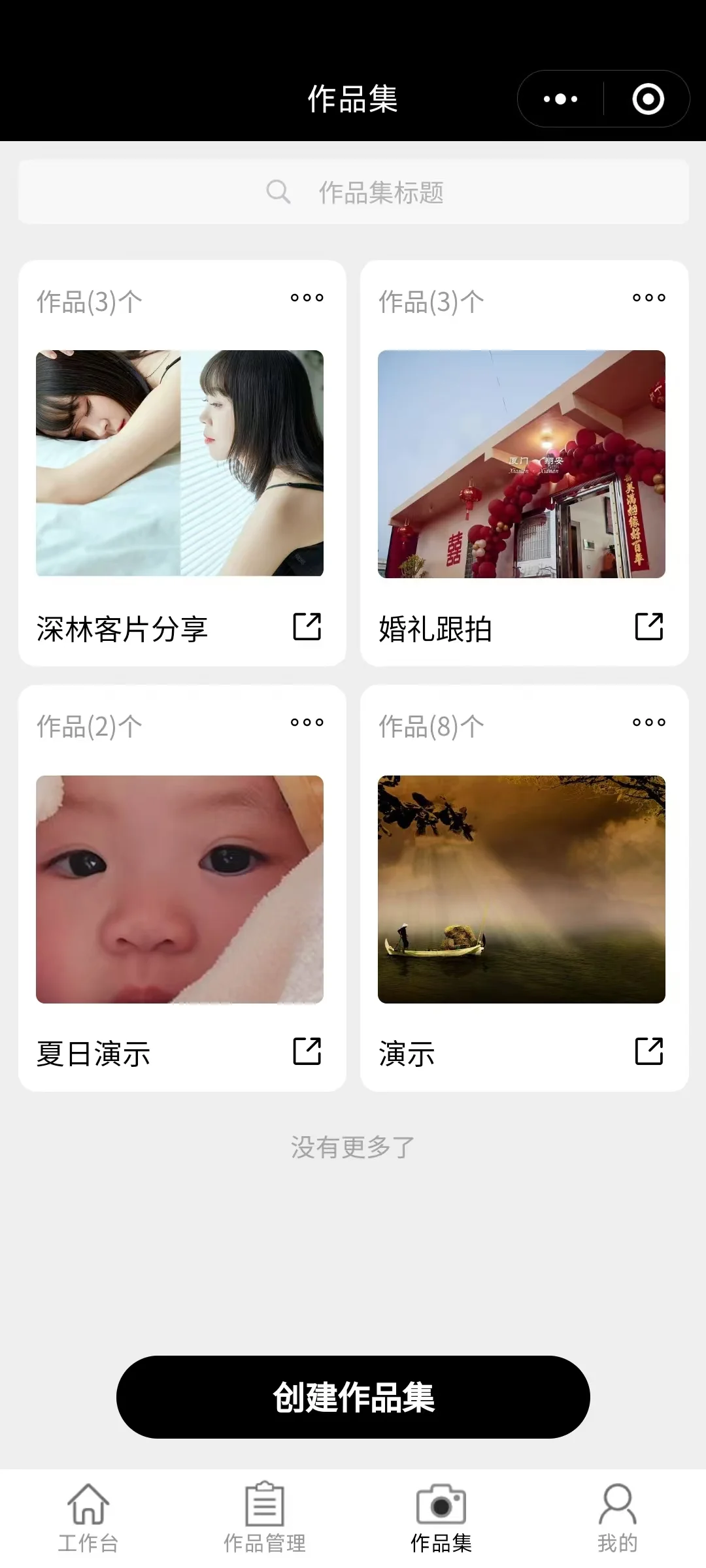Tap the 作品集标题 search field
The width and height of the screenshot is (706, 1568).
click(354, 192)
